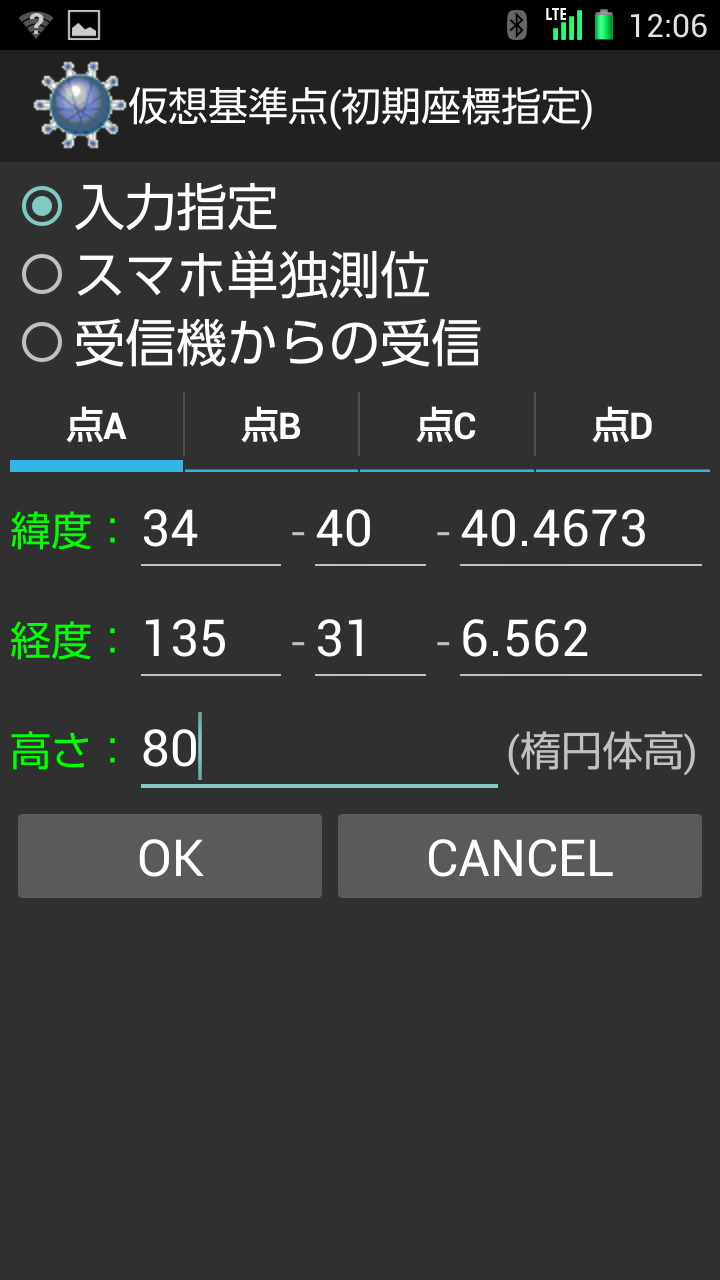
Task: Edit the longitude minutes field showing 31
Action: 370,640
